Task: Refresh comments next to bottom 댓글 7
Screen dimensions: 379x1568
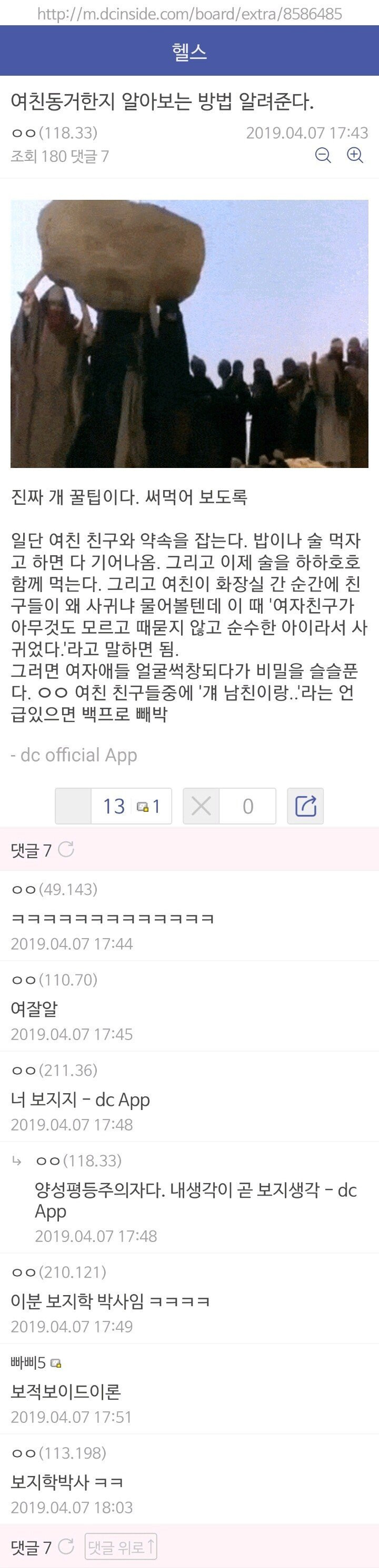Action: click(66, 1546)
